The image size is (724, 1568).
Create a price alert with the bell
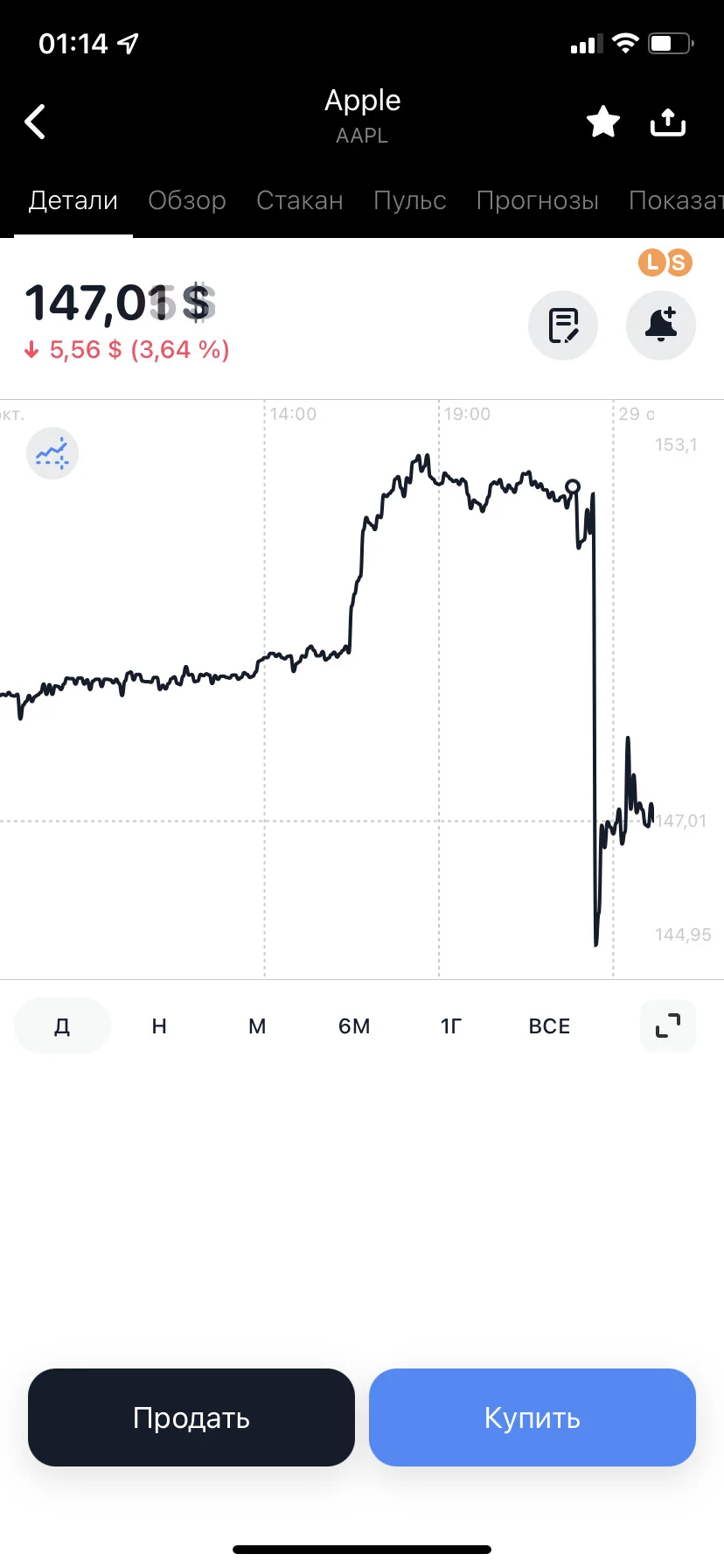(x=661, y=325)
